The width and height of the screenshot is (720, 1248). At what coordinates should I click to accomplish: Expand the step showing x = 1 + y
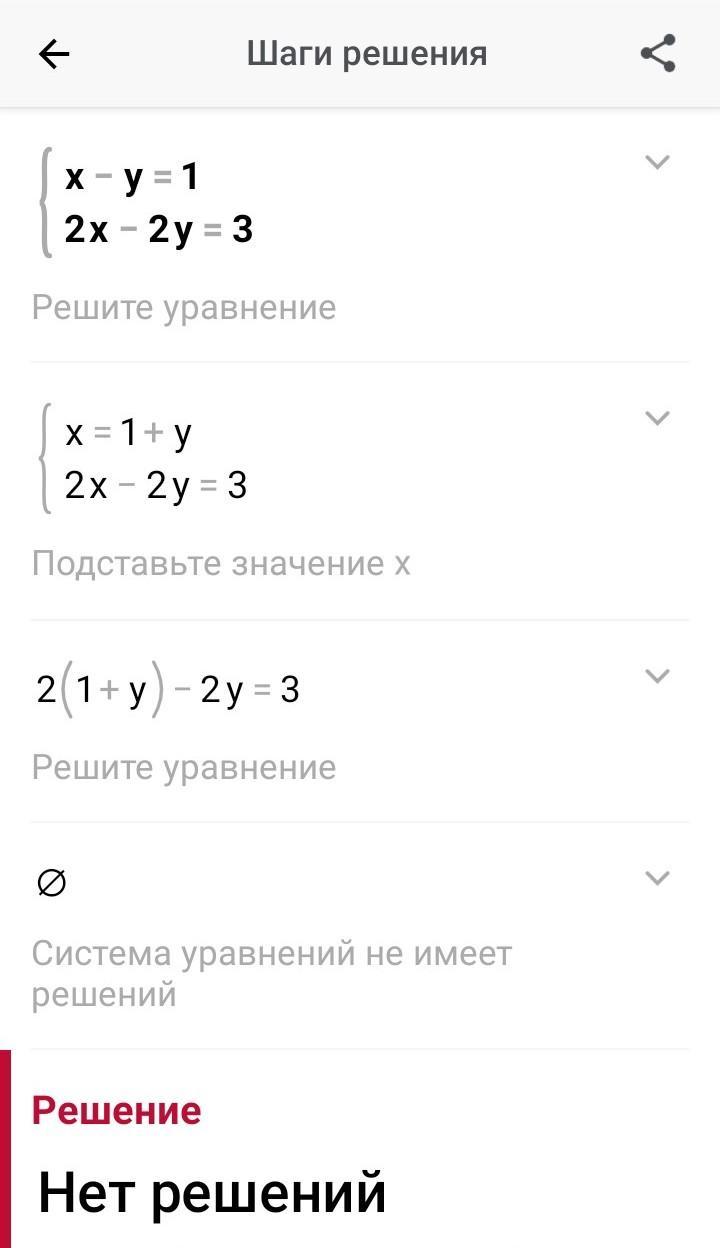[657, 418]
